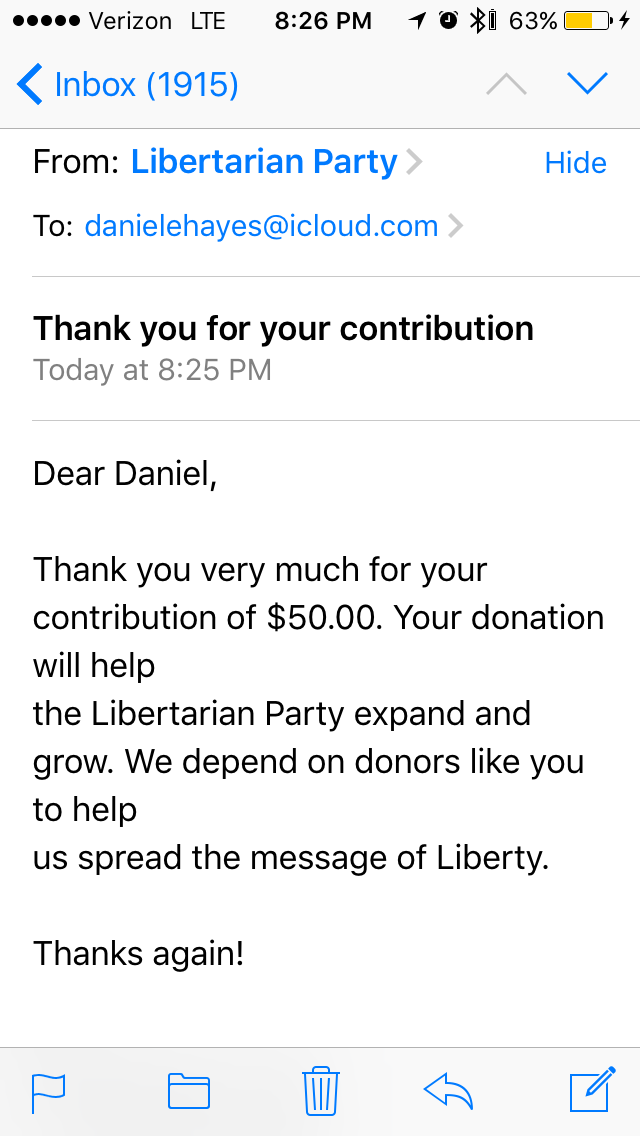640x1136 pixels.
Task: Open recipient danielehayes@icloud.com
Action: [x=262, y=226]
